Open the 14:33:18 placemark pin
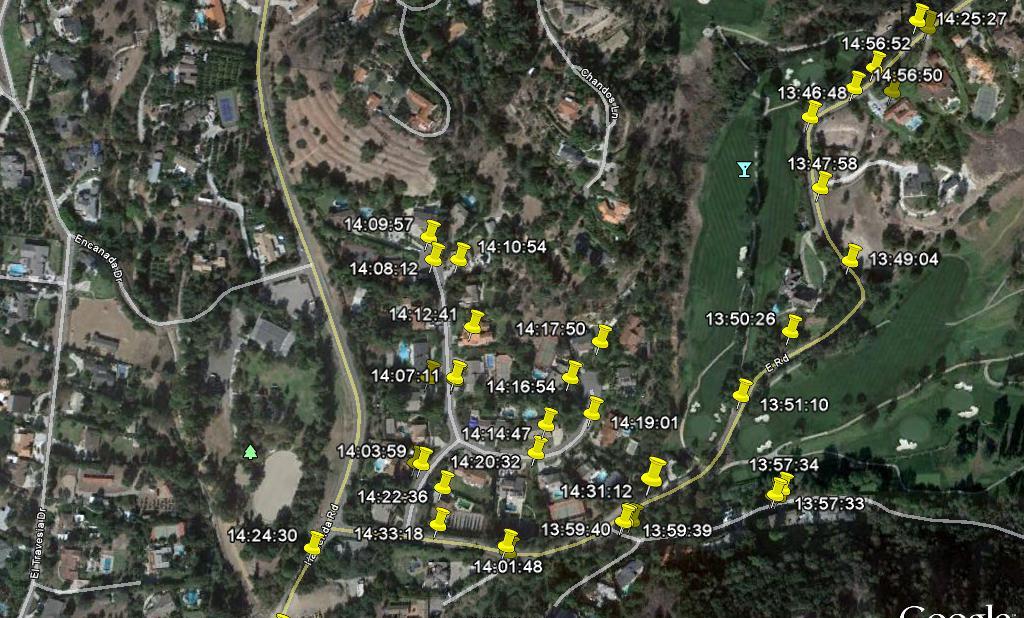Screen dimensions: 1024x618 440,520
